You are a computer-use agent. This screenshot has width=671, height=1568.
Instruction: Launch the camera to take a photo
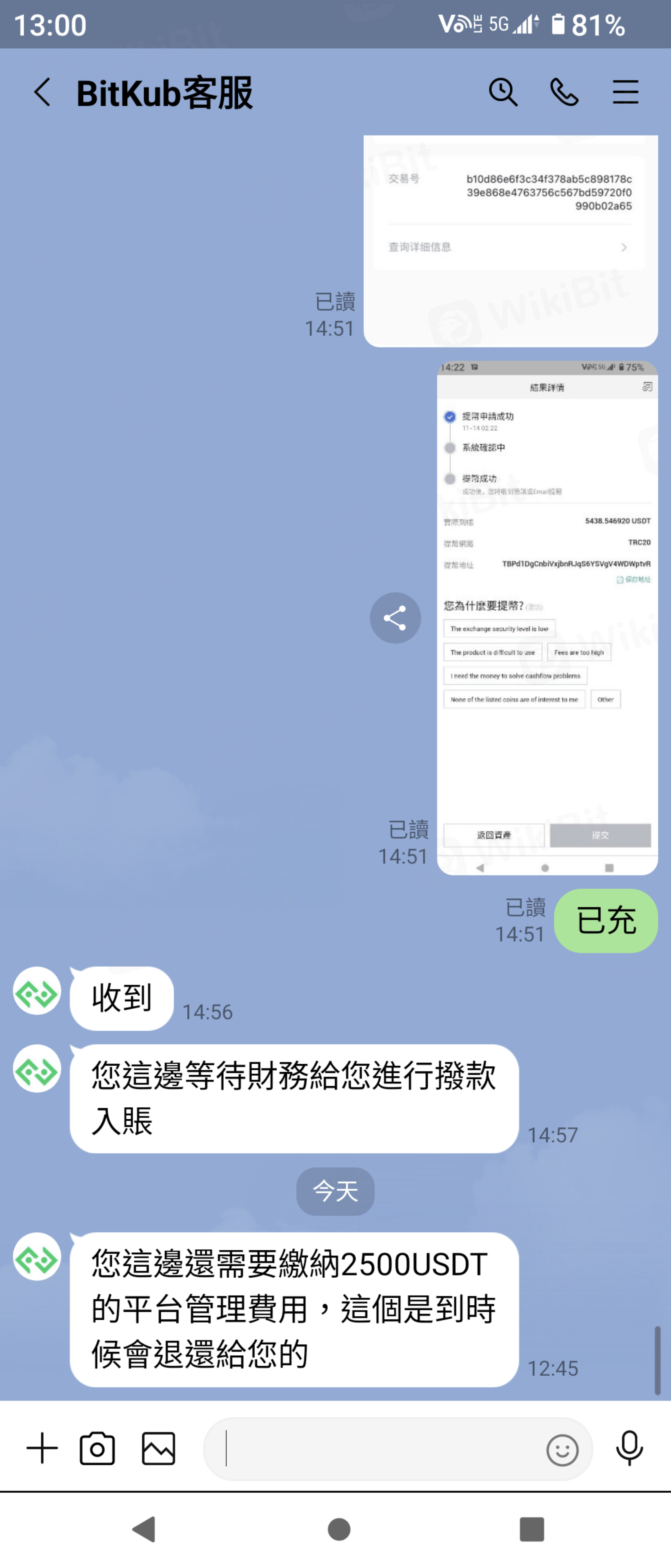97,1448
